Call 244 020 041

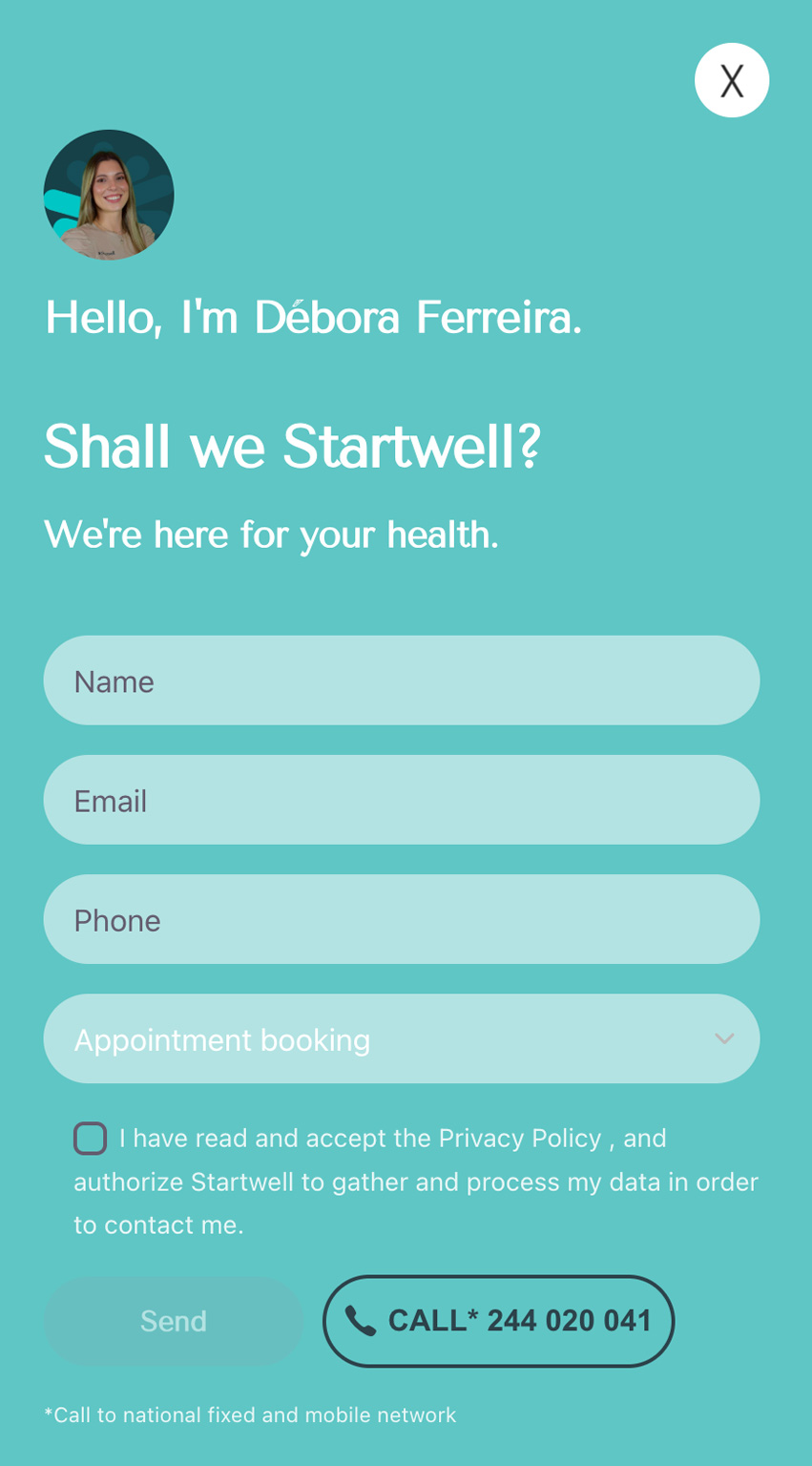coord(499,1321)
